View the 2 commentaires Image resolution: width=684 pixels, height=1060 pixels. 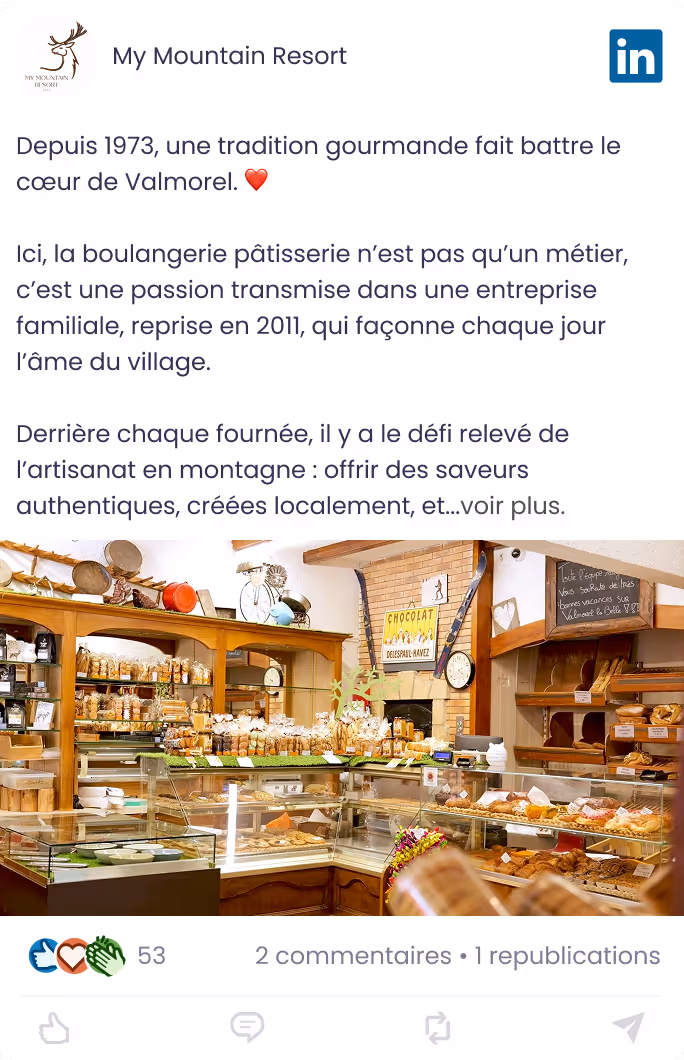[x=353, y=956]
